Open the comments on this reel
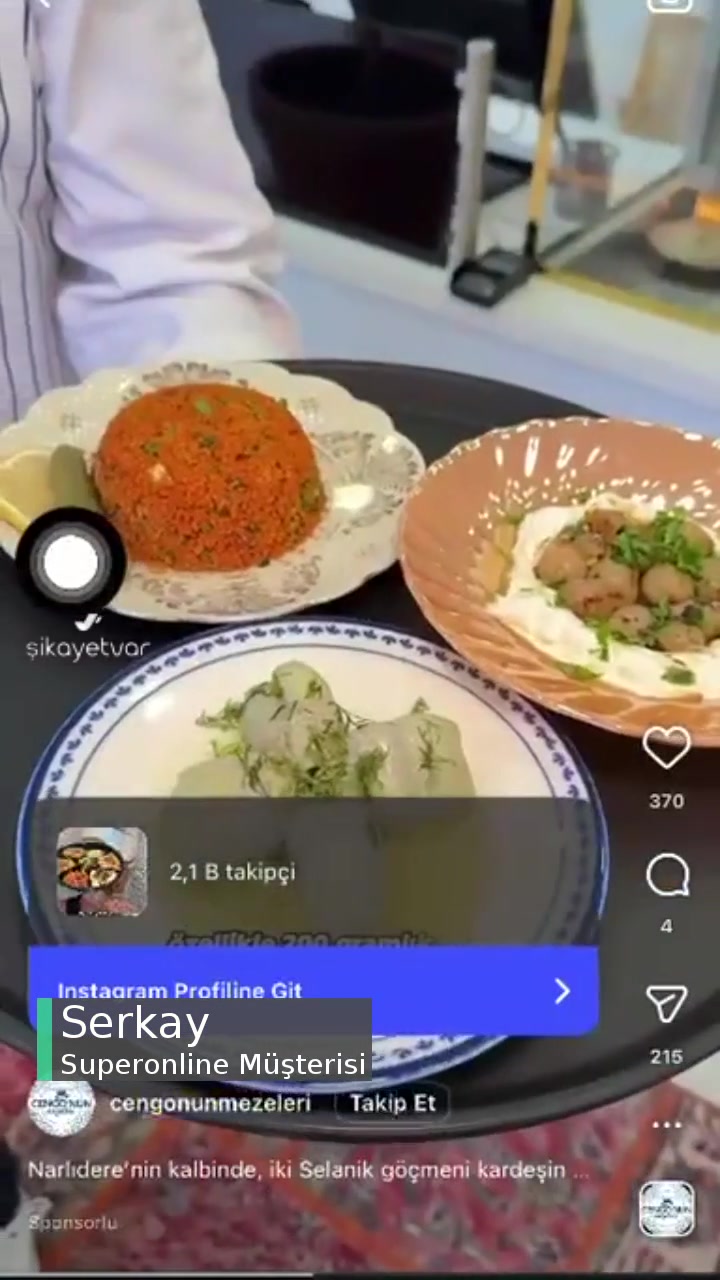720x1280 pixels. coord(667,877)
